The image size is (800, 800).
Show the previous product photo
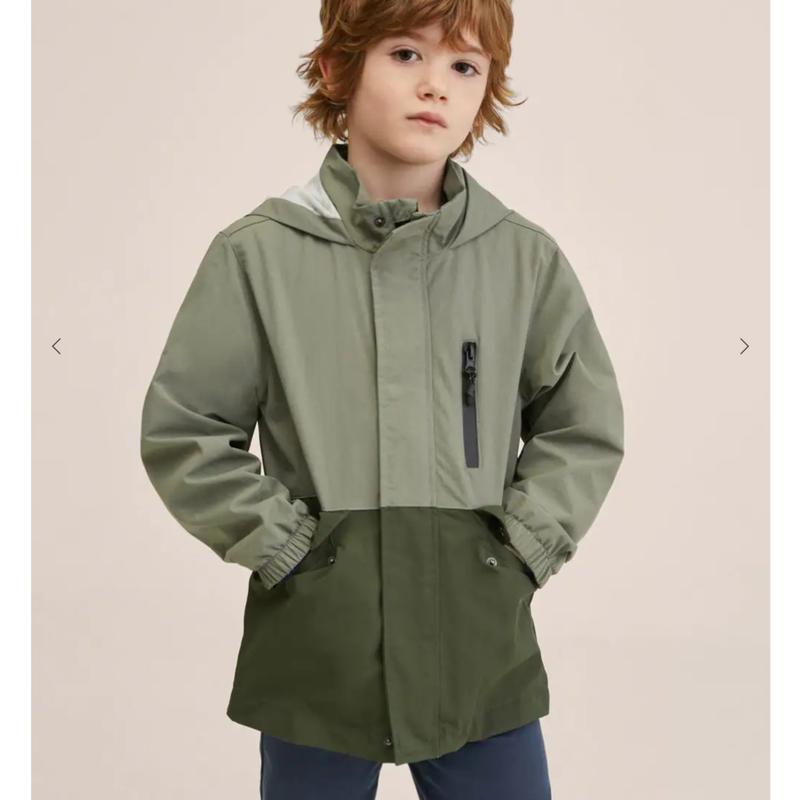(x=56, y=346)
